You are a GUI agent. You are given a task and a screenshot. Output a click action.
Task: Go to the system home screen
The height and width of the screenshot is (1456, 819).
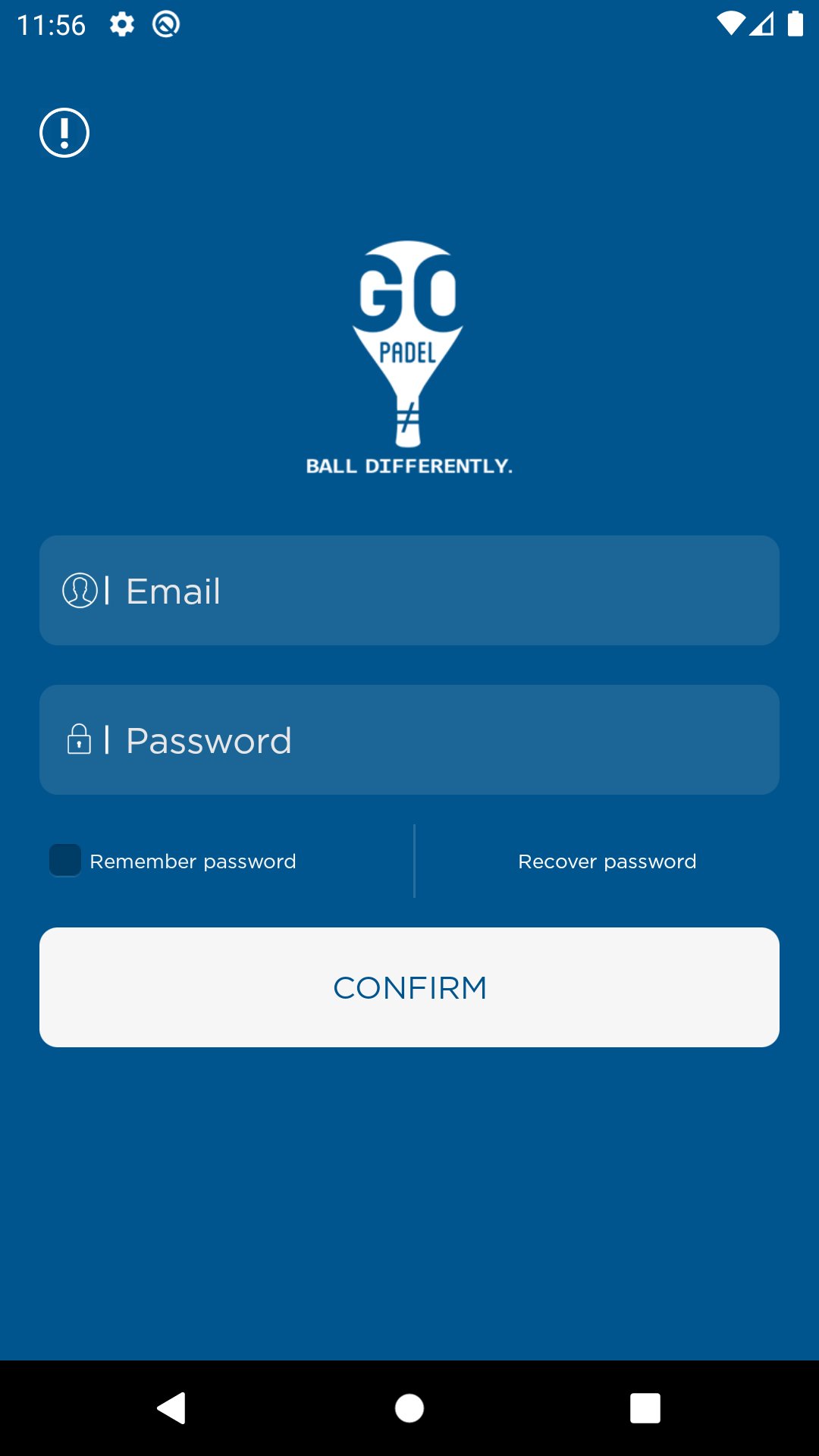(409, 1408)
